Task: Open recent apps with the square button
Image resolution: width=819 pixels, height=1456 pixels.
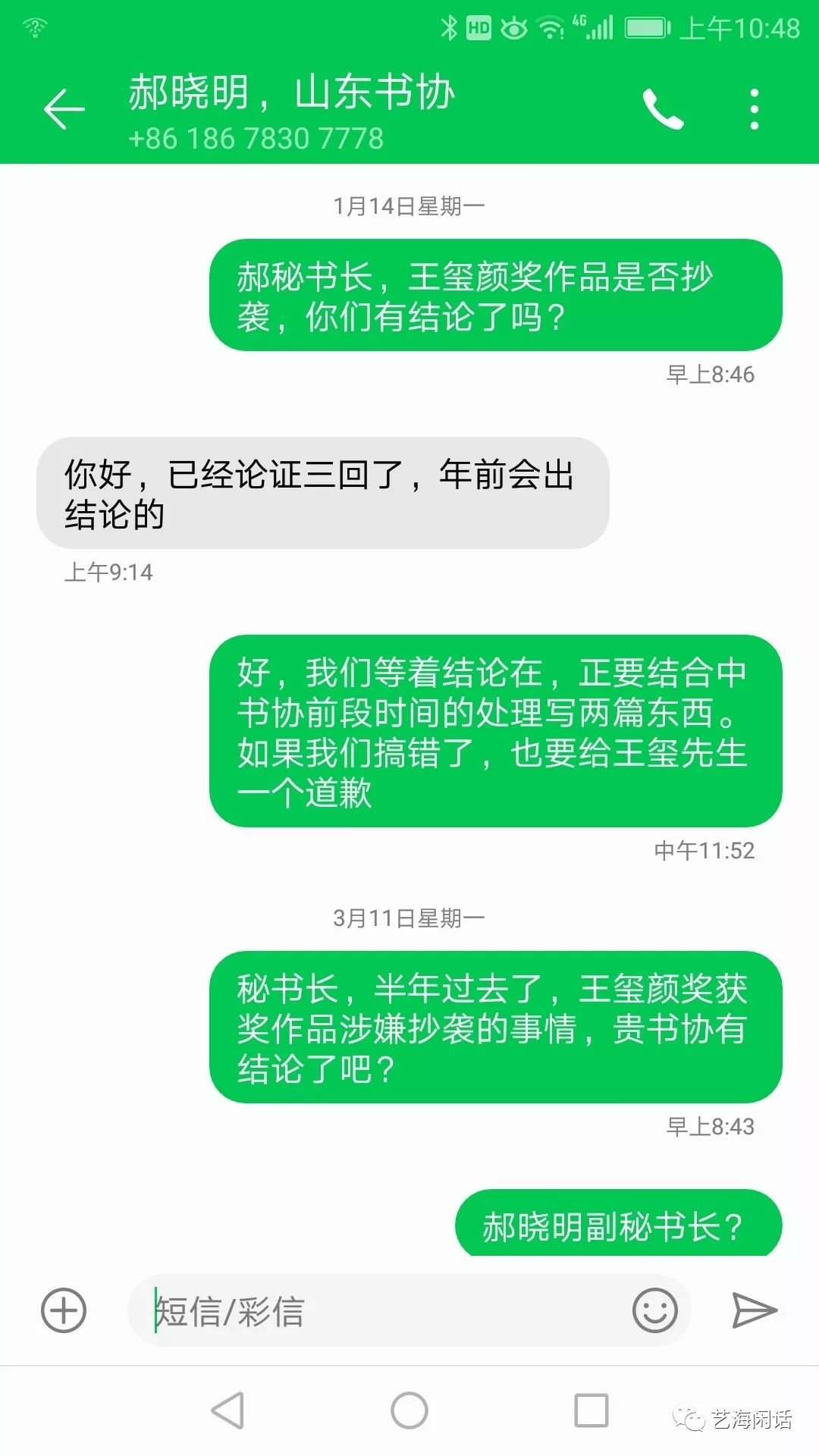Action: (591, 1411)
